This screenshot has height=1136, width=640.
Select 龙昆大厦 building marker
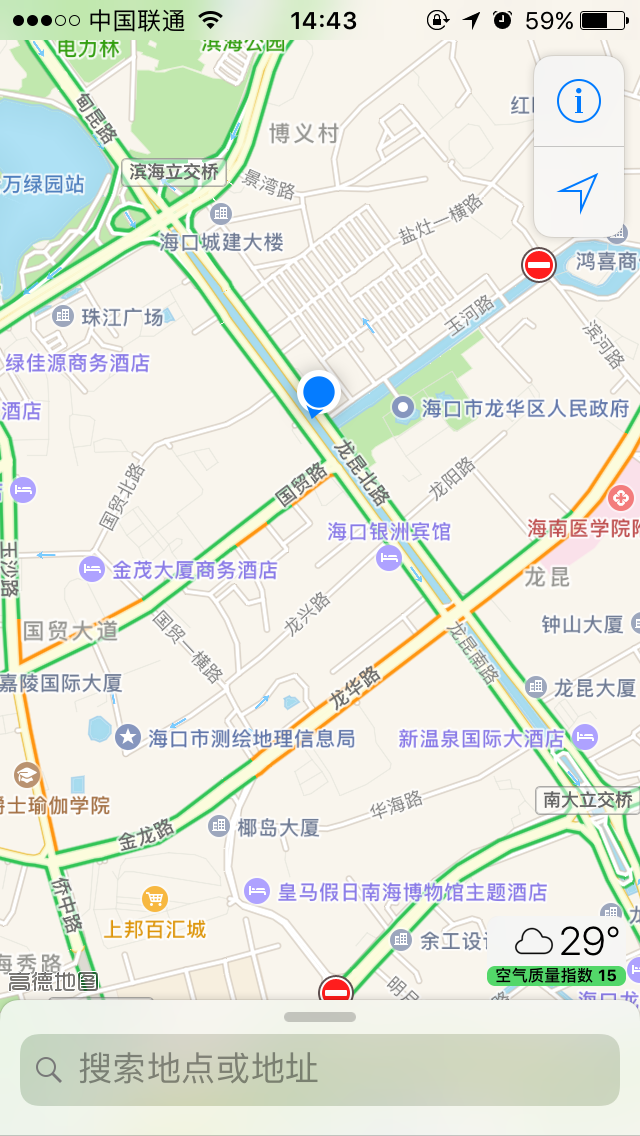(x=536, y=687)
